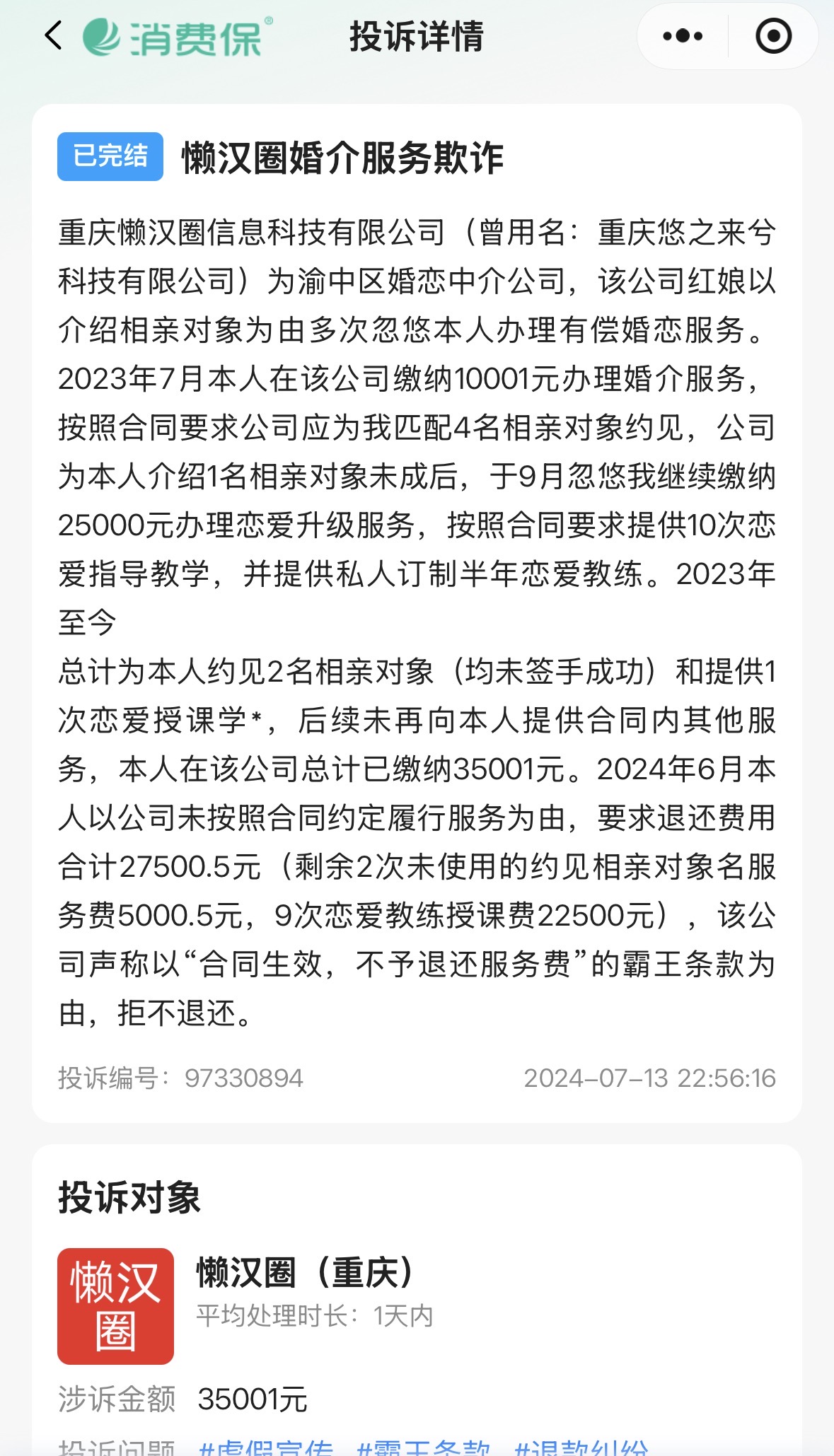This screenshot has height=1456, width=834.
Task: Open the mini-program more options (···) menu
Action: click(681, 37)
